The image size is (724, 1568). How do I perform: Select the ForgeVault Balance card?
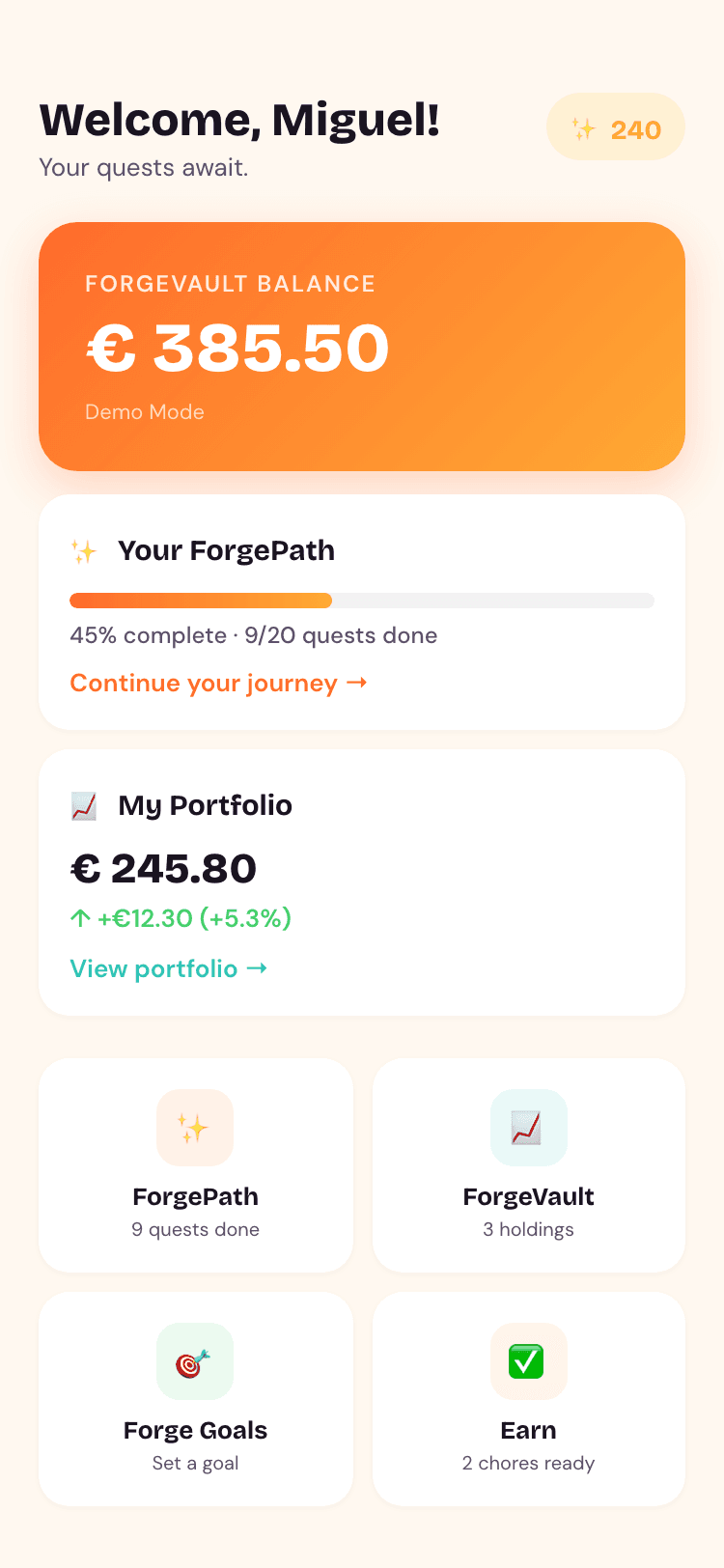[361, 345]
